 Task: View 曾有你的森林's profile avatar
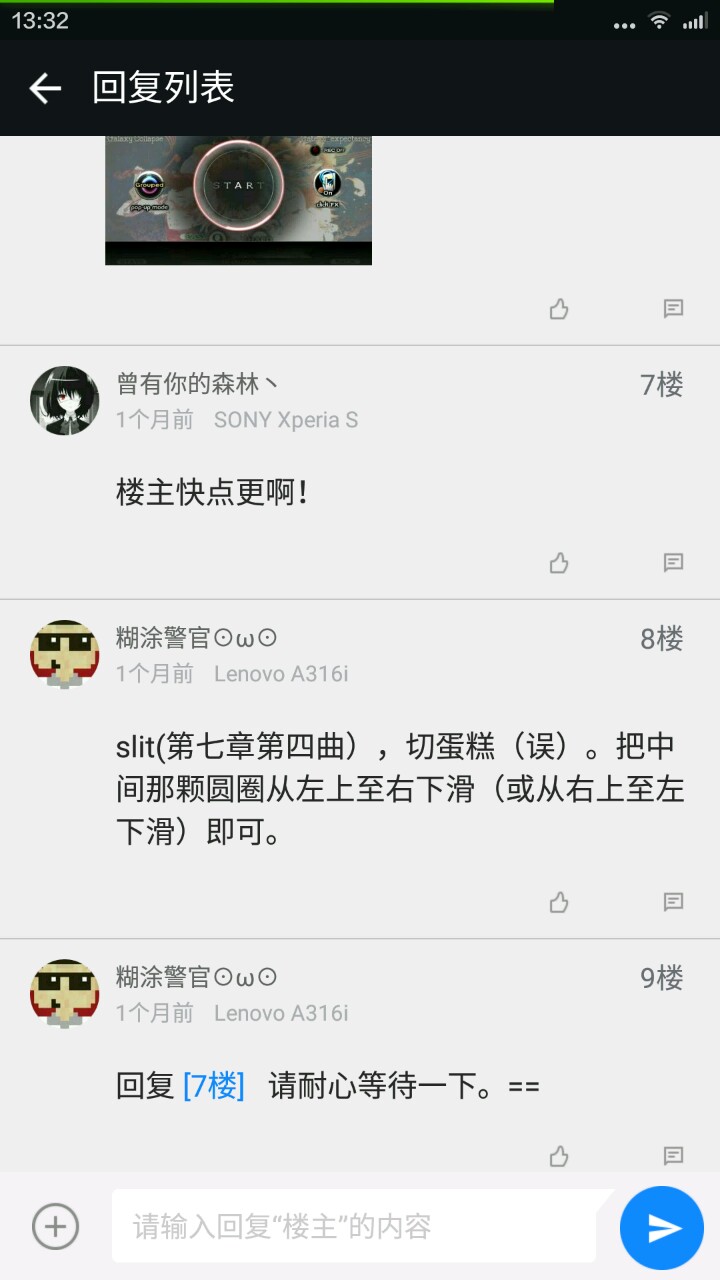[65, 400]
